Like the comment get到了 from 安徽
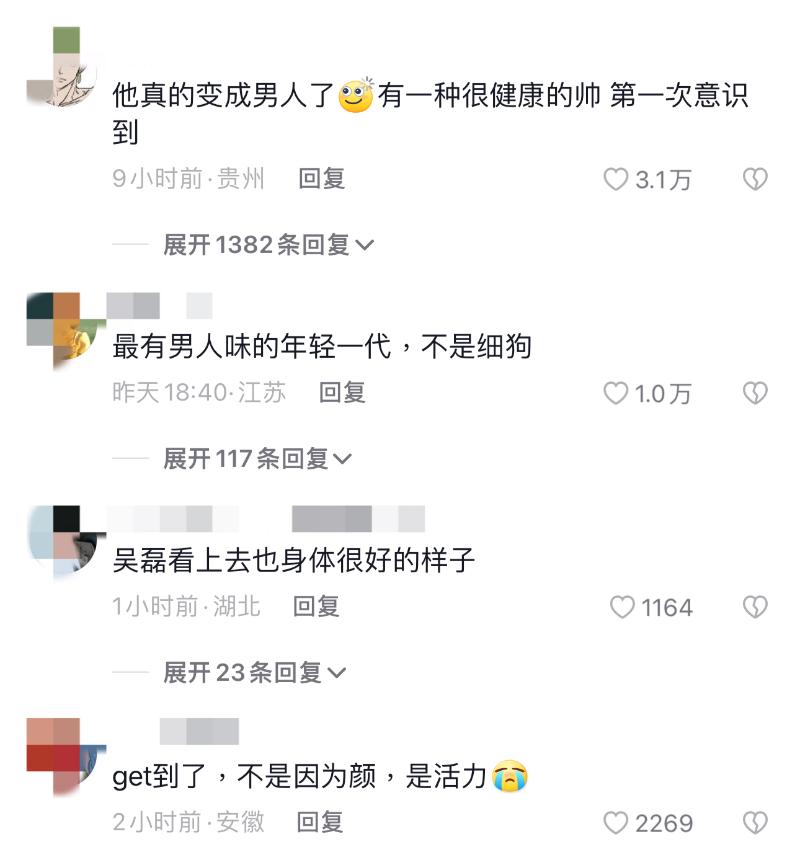The height and width of the screenshot is (852, 800). point(616,823)
